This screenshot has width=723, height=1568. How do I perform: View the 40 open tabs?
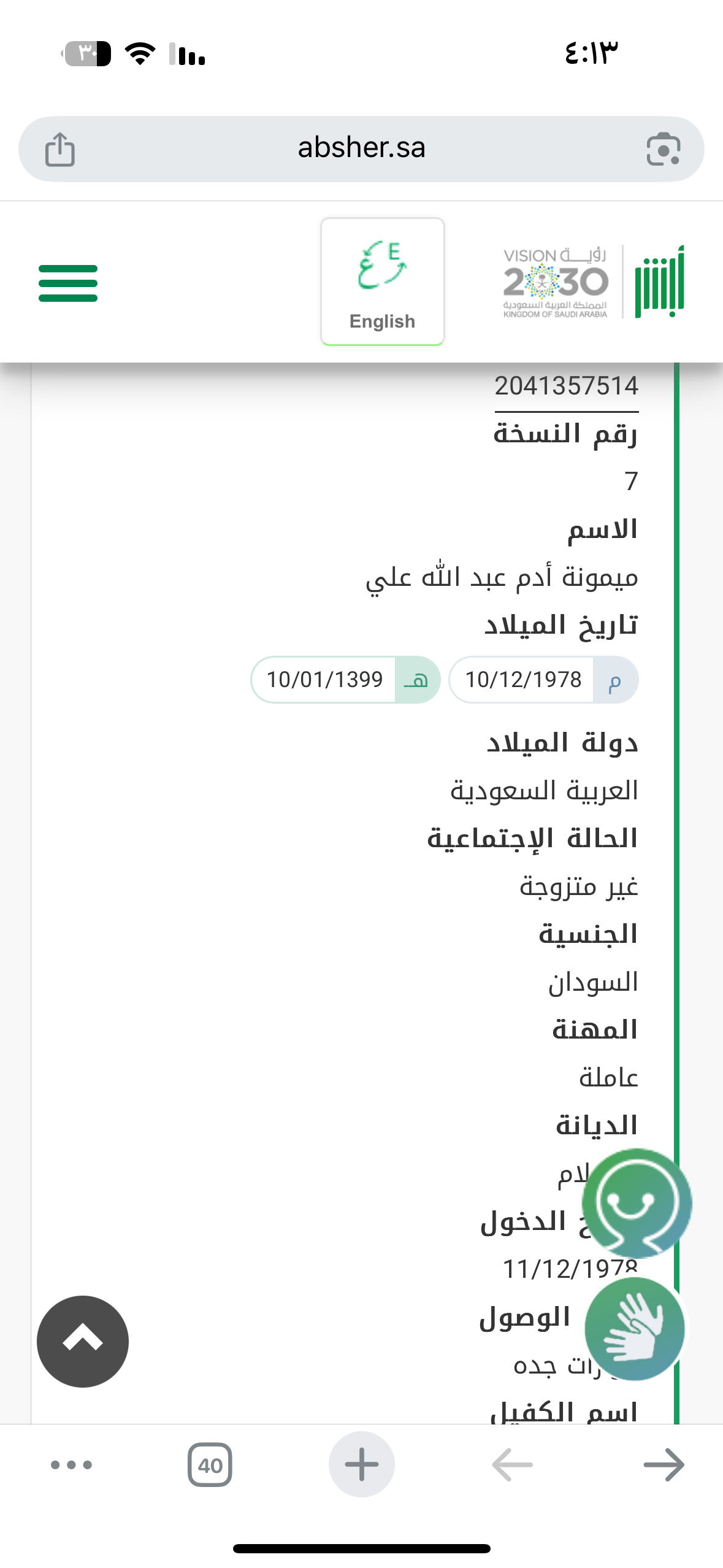click(210, 1464)
